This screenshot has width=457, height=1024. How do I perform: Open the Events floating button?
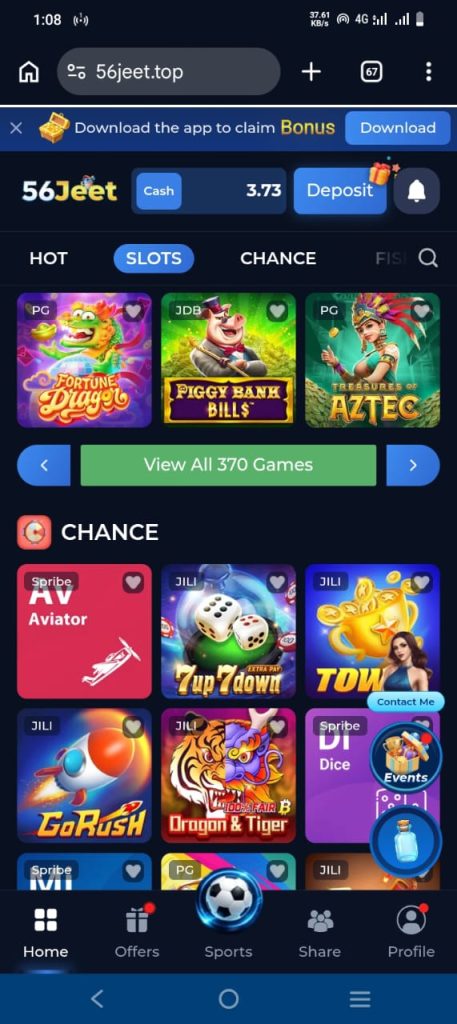pos(405,756)
